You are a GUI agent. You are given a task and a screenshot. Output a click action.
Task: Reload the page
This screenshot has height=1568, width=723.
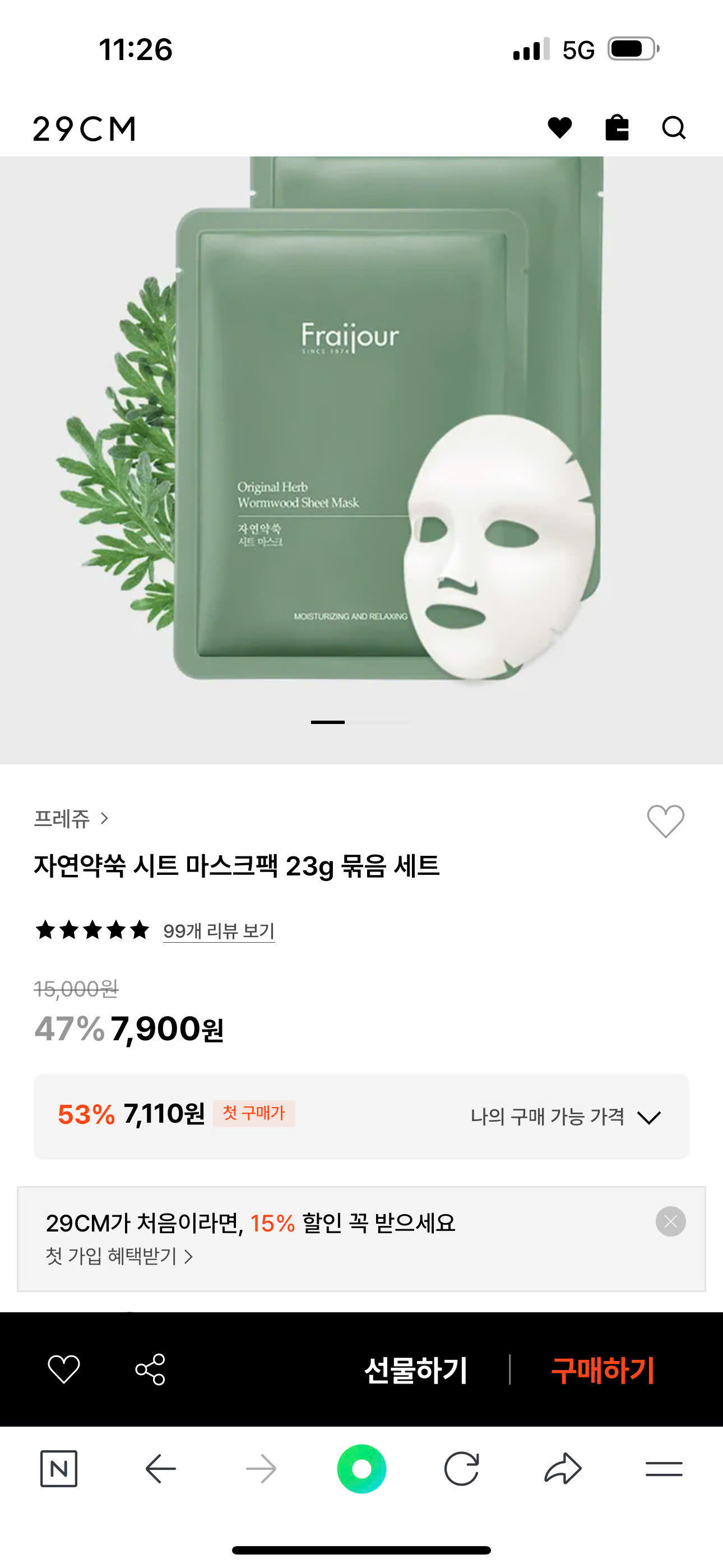[461, 1469]
